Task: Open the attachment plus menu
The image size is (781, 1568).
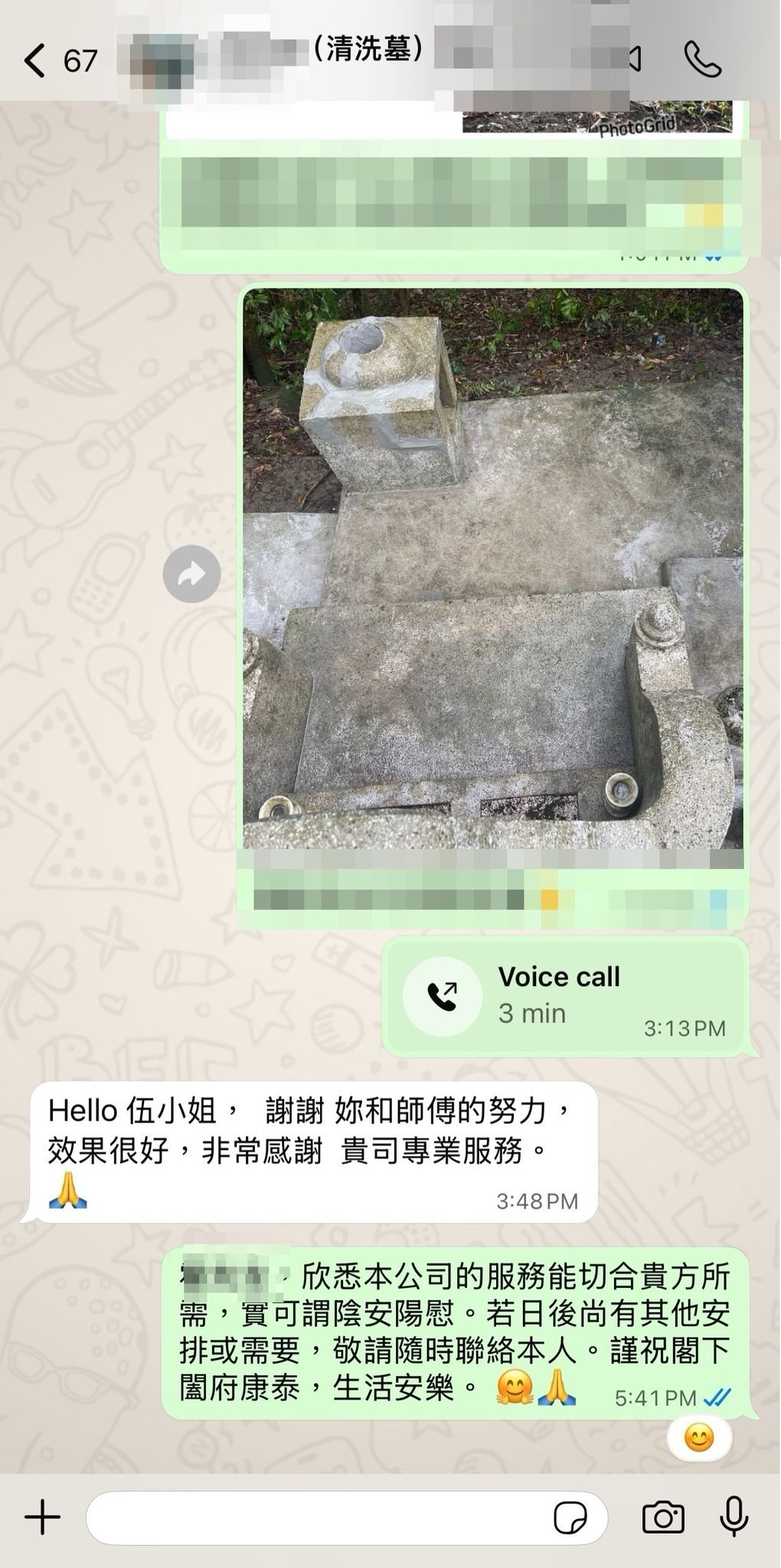Action: (x=42, y=1517)
